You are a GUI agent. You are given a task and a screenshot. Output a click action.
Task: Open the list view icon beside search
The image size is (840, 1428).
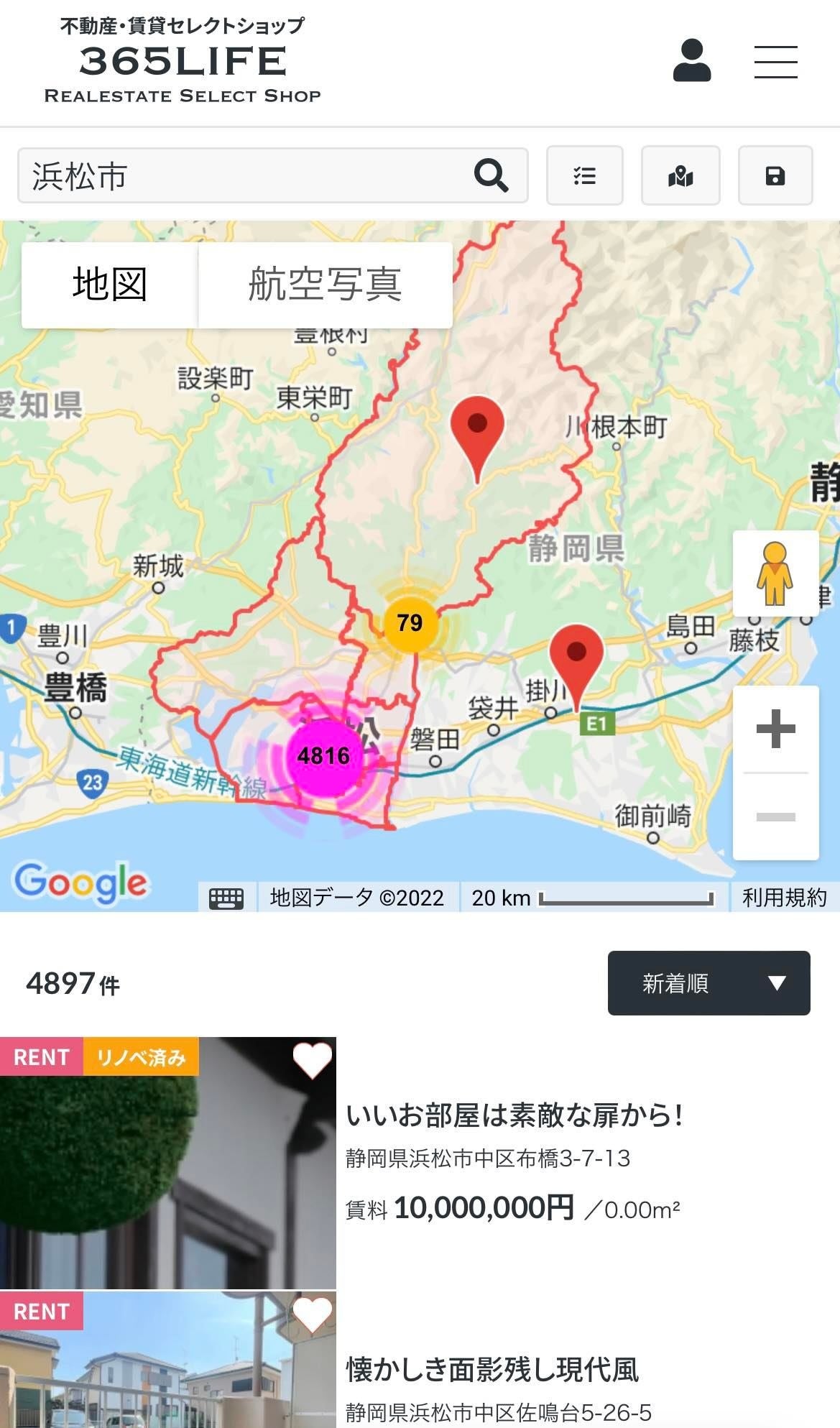click(584, 175)
